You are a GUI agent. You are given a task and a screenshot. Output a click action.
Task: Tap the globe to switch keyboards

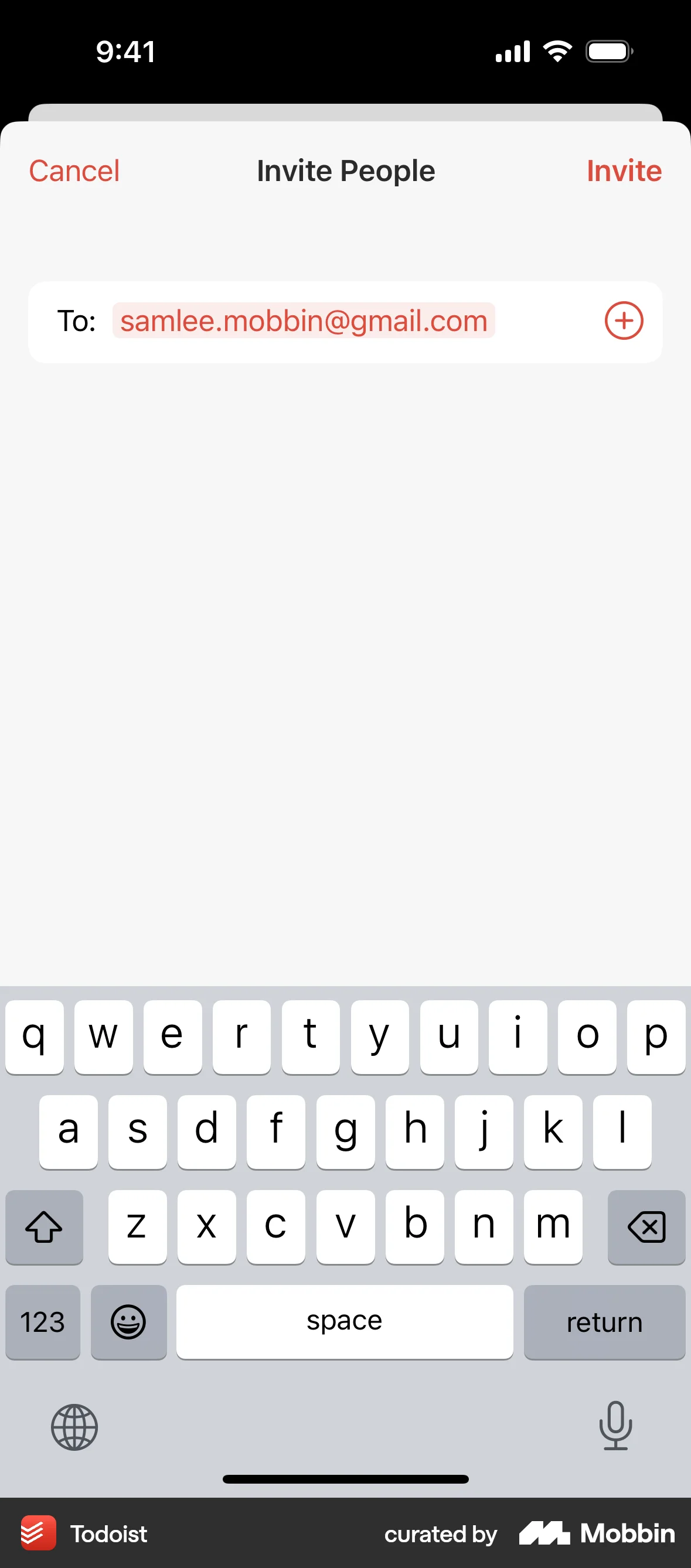(x=74, y=1427)
